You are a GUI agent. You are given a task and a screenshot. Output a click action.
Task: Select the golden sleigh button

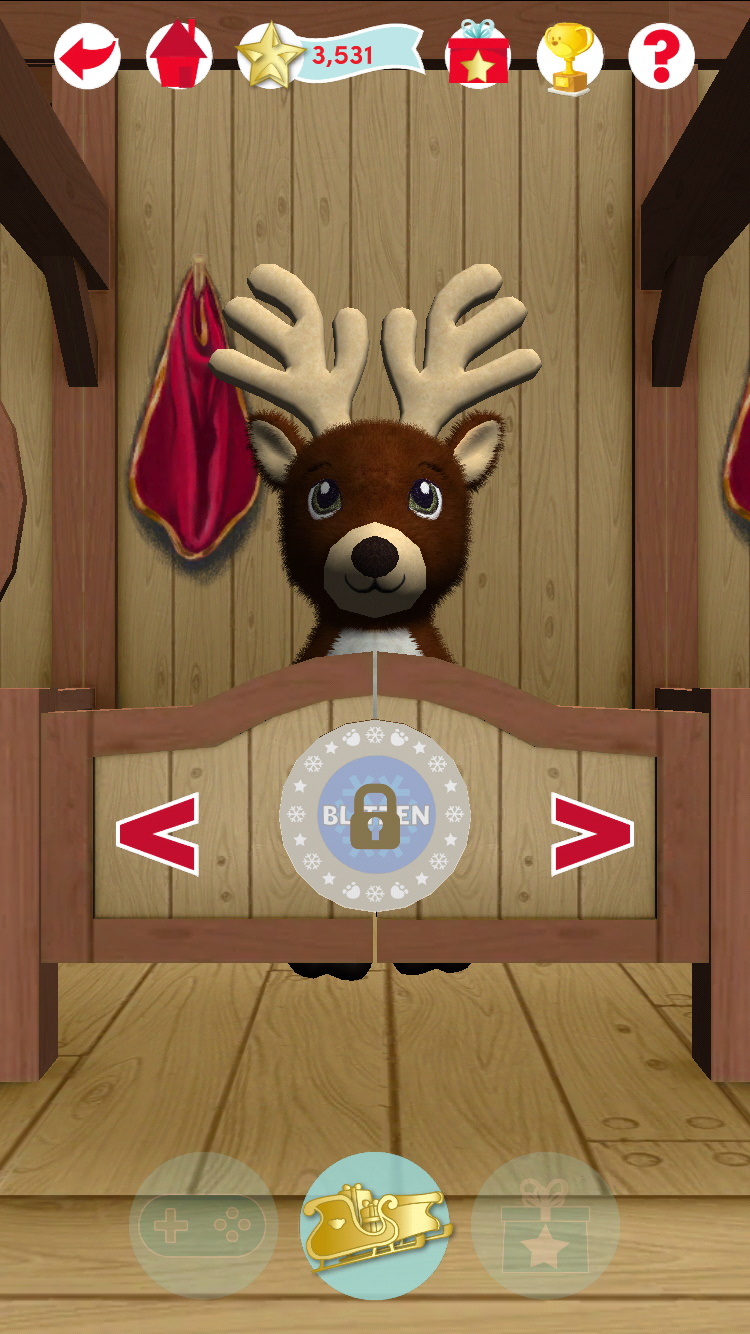375,1225
